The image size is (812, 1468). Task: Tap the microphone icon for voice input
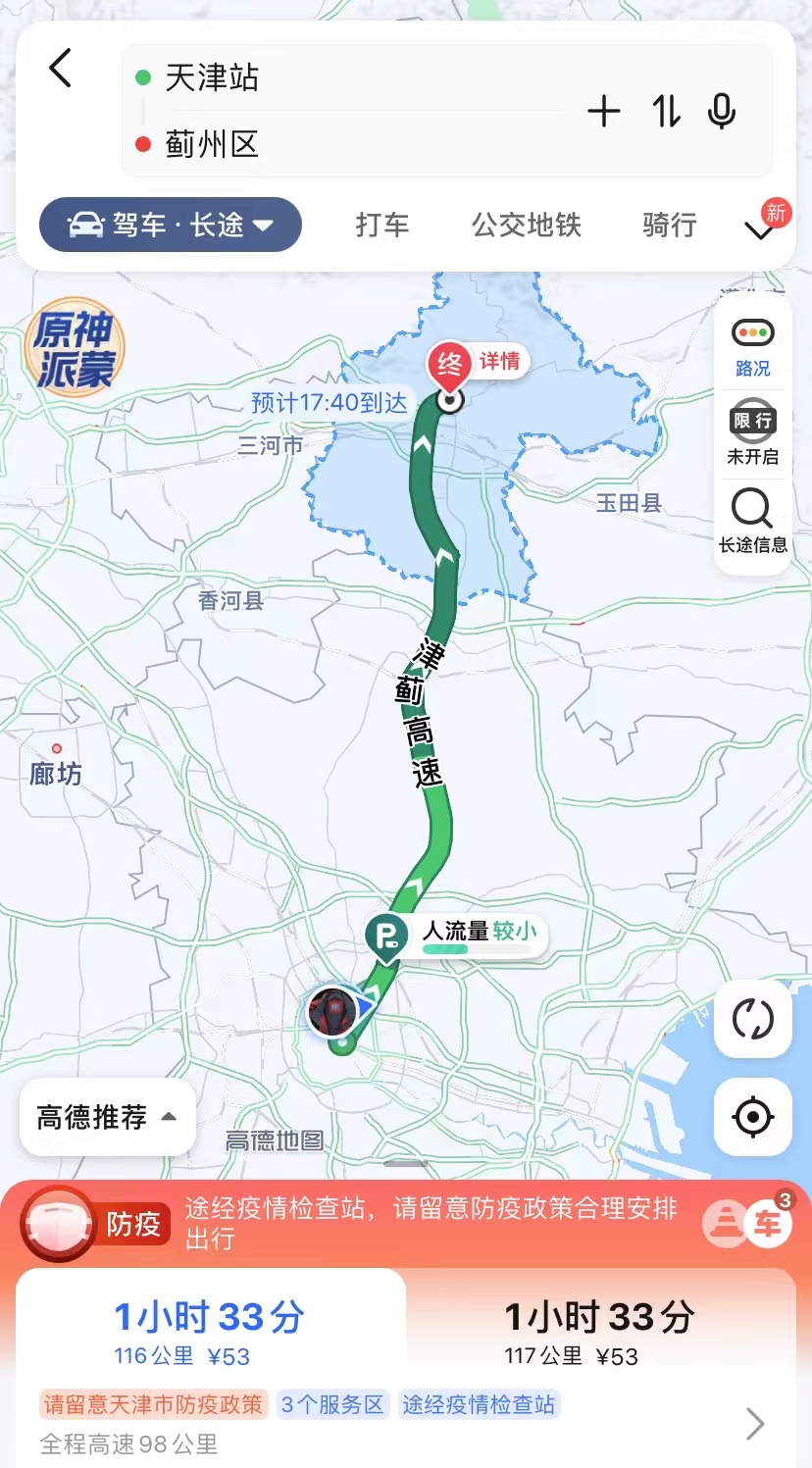(723, 112)
